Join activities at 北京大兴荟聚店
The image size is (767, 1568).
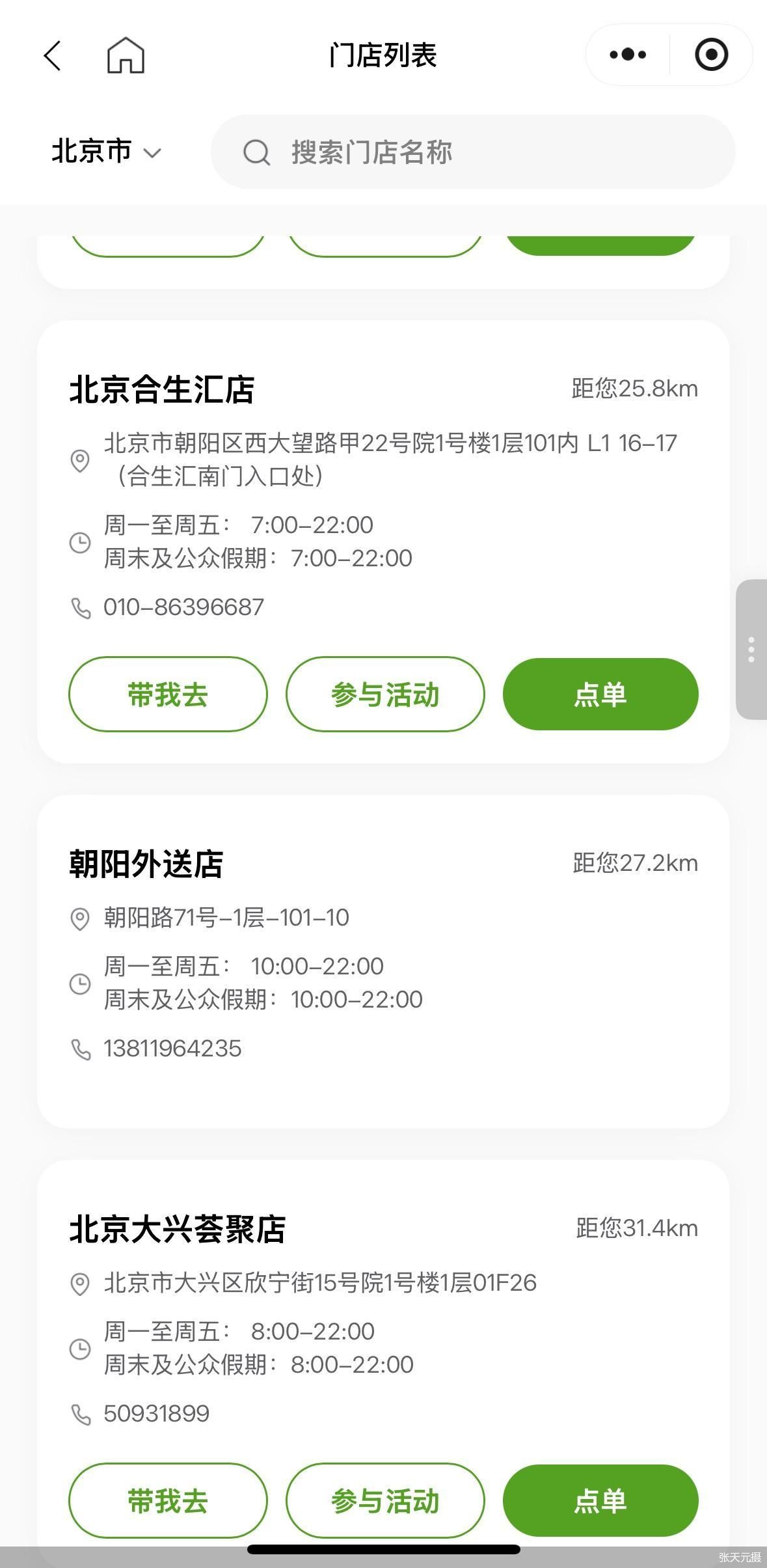[x=385, y=1501]
